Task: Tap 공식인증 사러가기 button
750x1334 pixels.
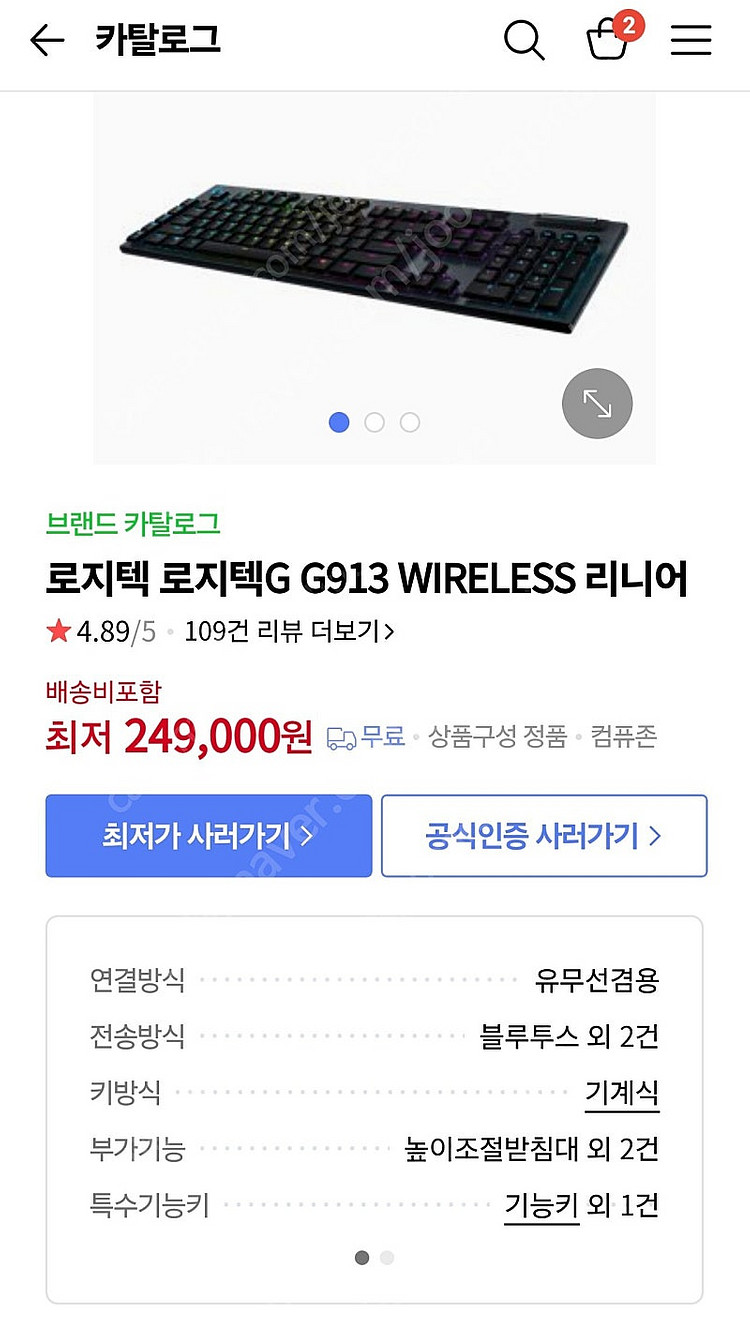Action: point(543,835)
